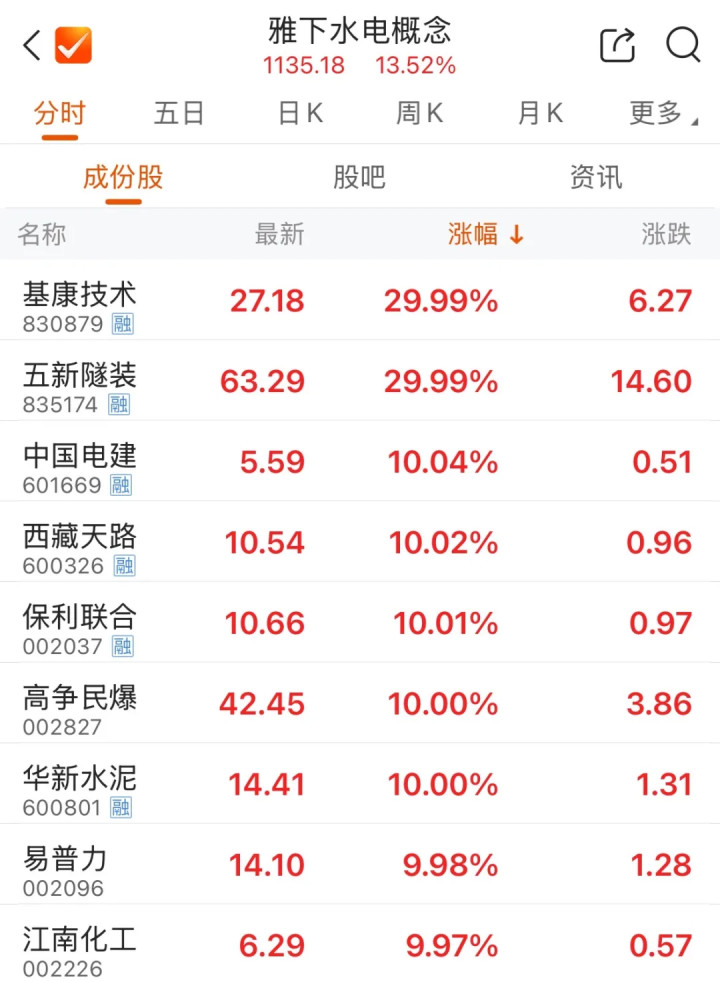Select the 月K chart tab

click(x=540, y=113)
